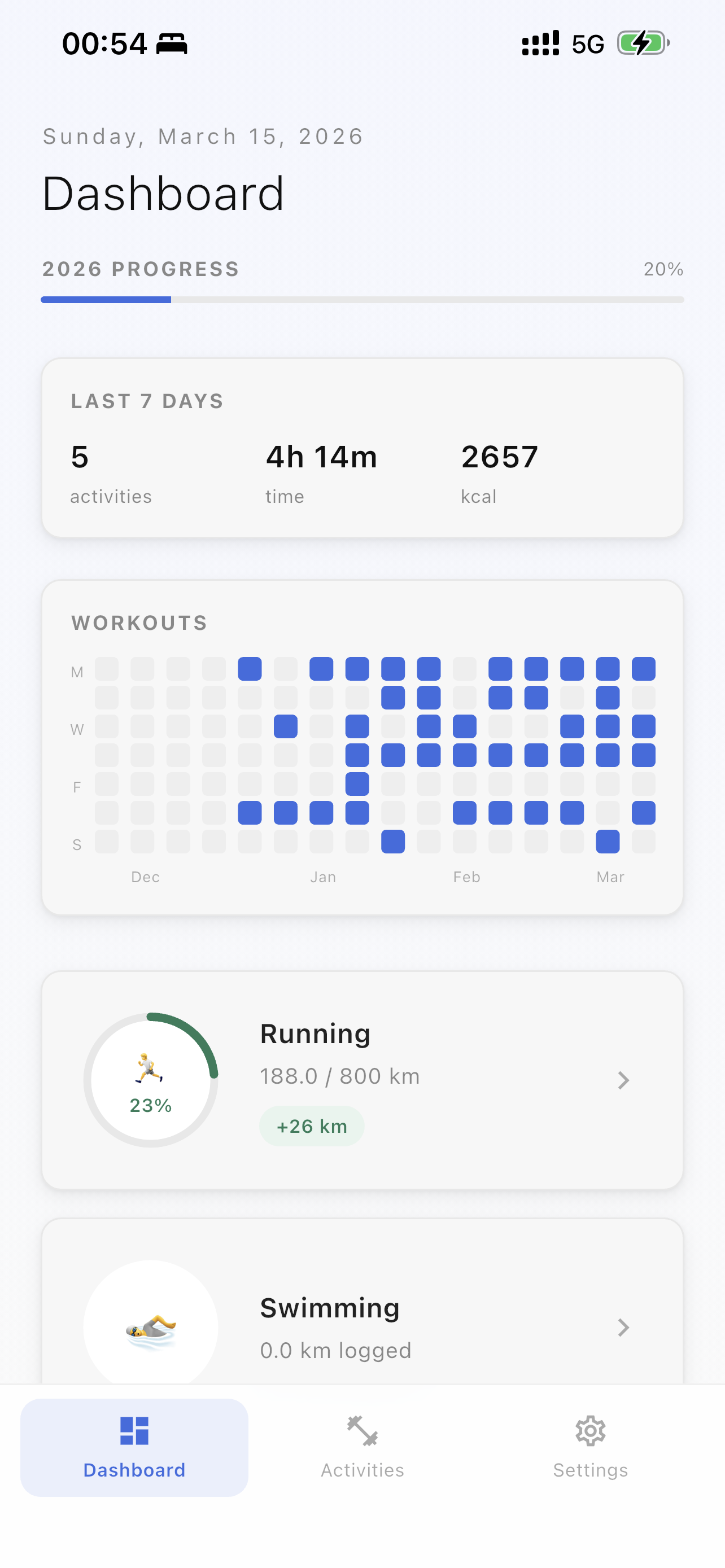
Task: Switch to the Activities tab
Action: [362, 1447]
